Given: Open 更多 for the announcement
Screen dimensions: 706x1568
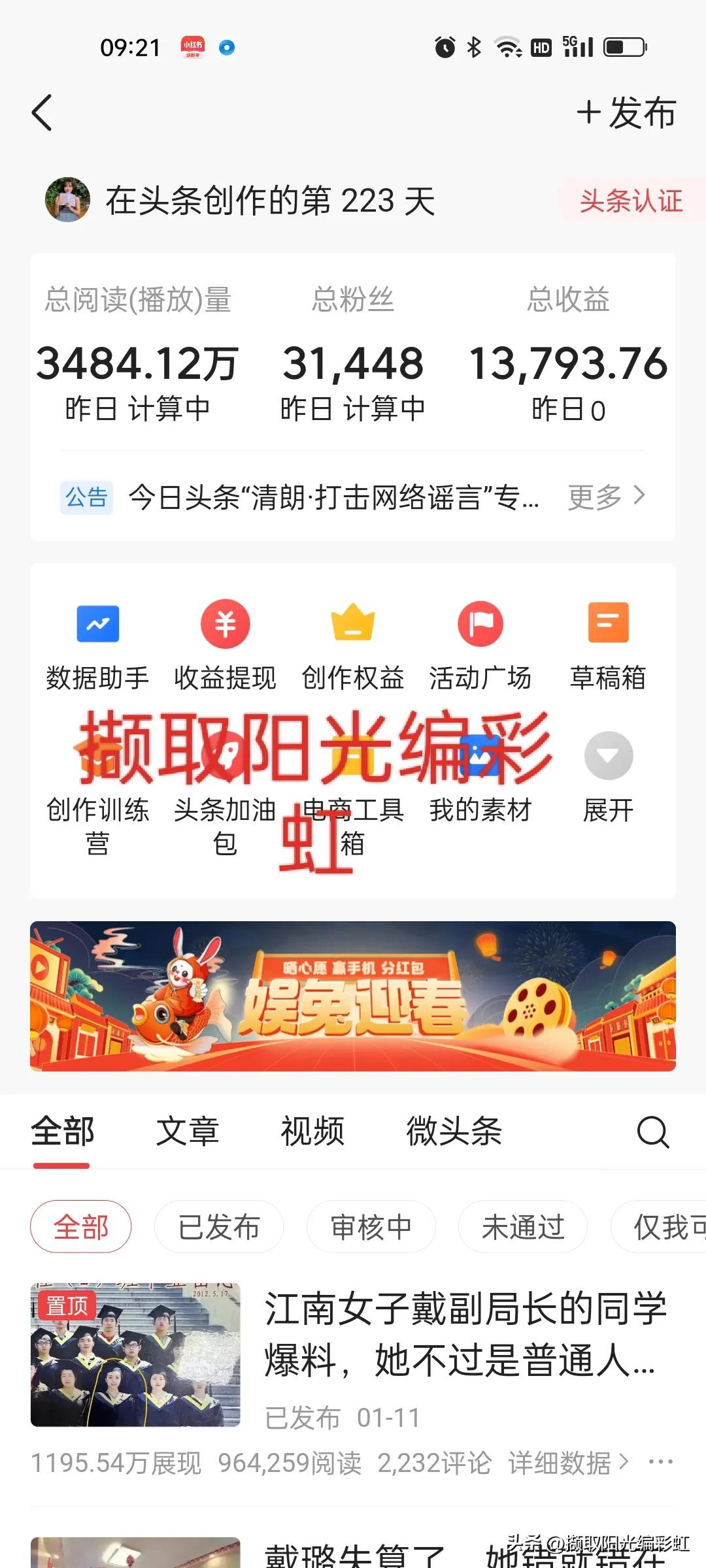Looking at the screenshot, I should coord(596,497).
